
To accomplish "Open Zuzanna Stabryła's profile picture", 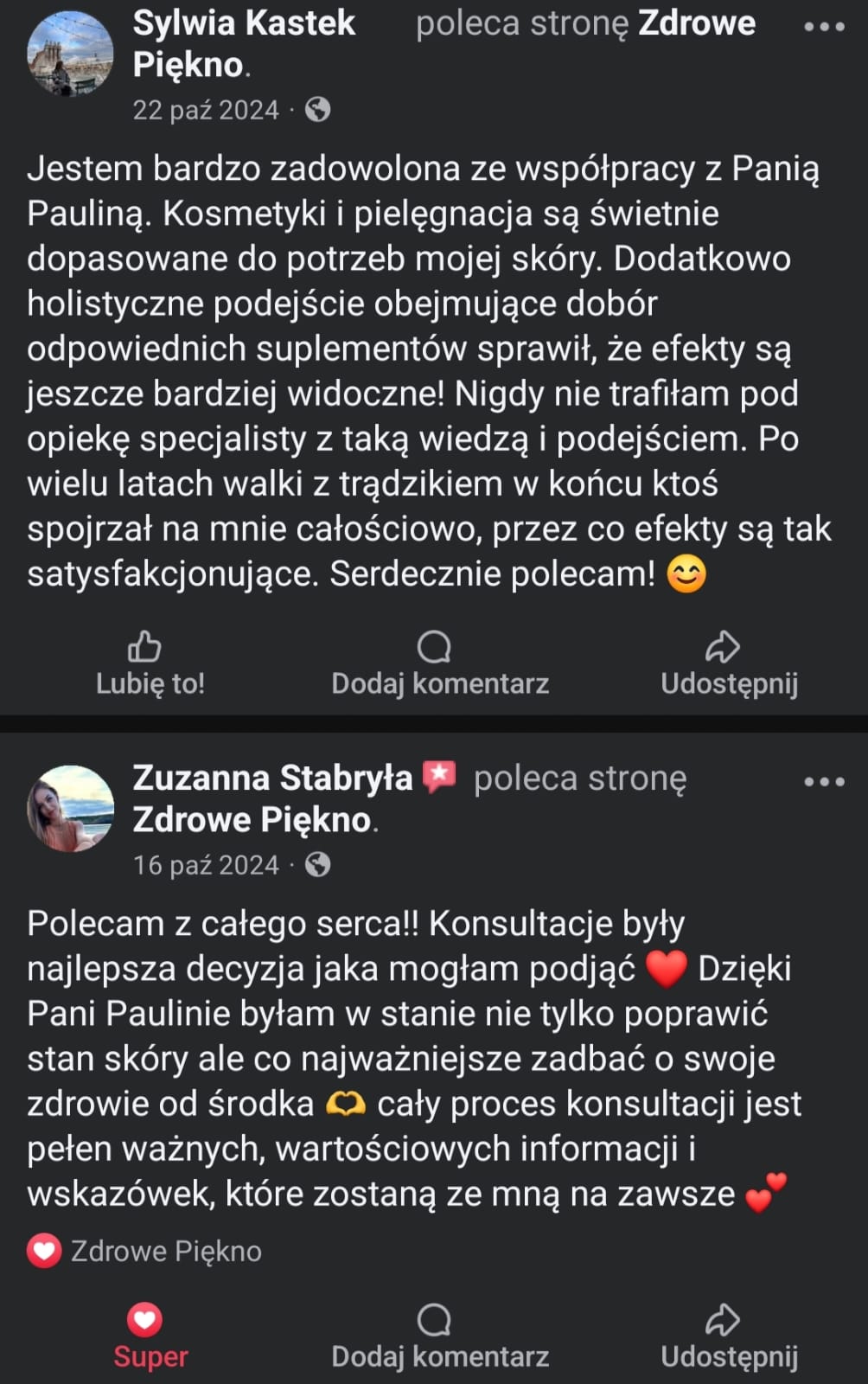I will pos(71,808).
